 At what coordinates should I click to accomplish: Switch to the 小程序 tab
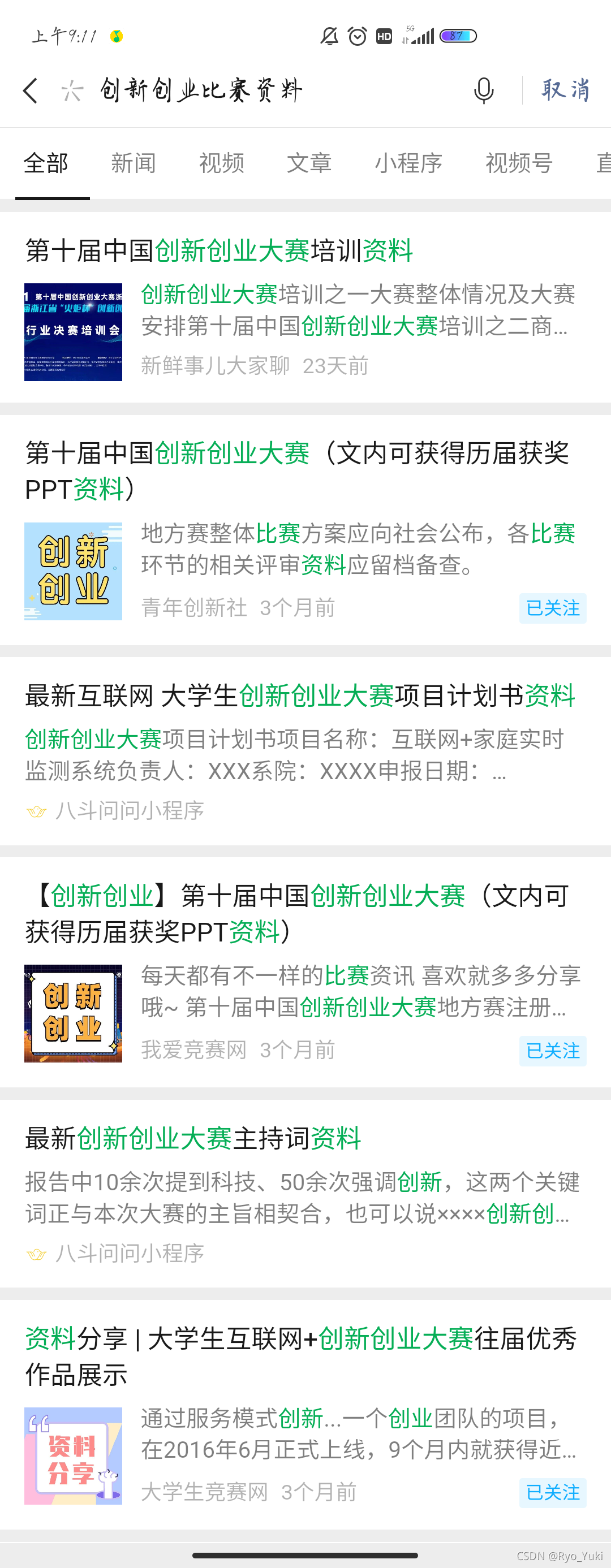point(408,163)
